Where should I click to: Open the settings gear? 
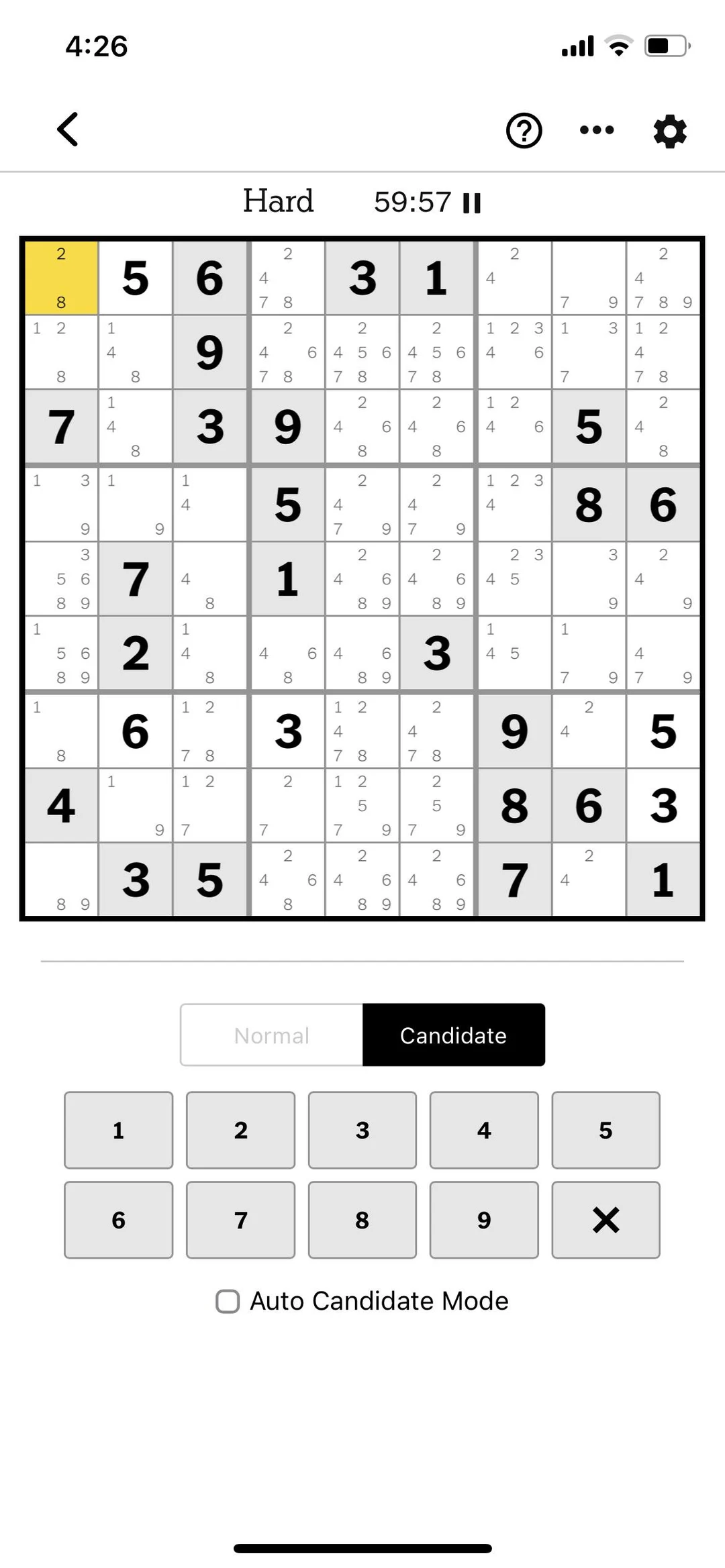670,131
